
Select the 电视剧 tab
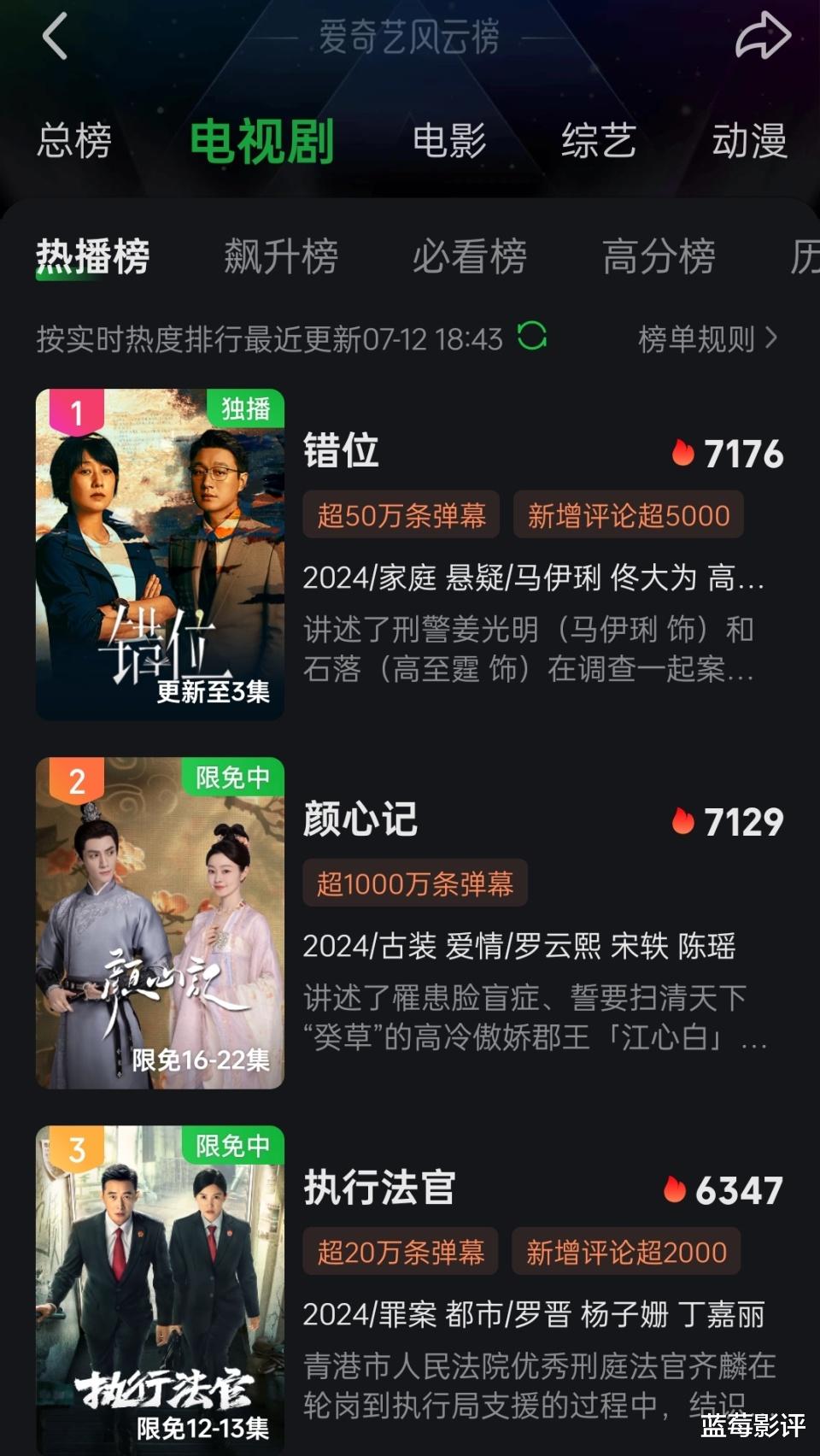click(261, 141)
